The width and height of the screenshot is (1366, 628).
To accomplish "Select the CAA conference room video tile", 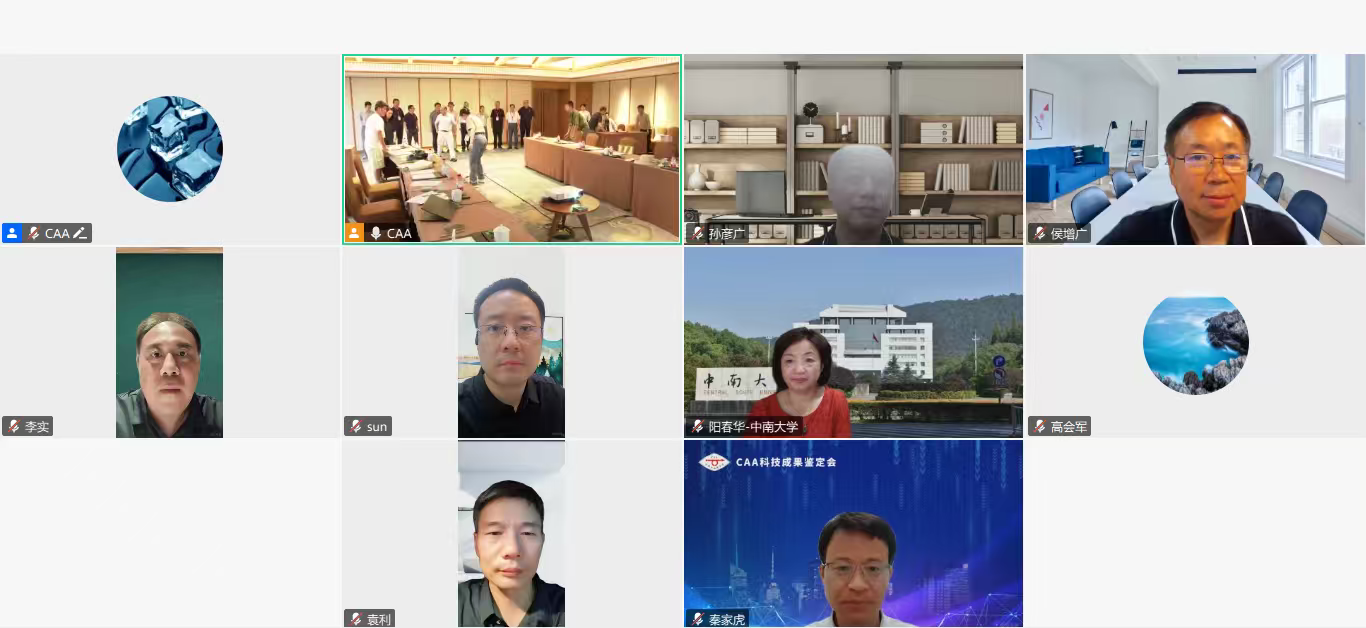I will coord(512,149).
